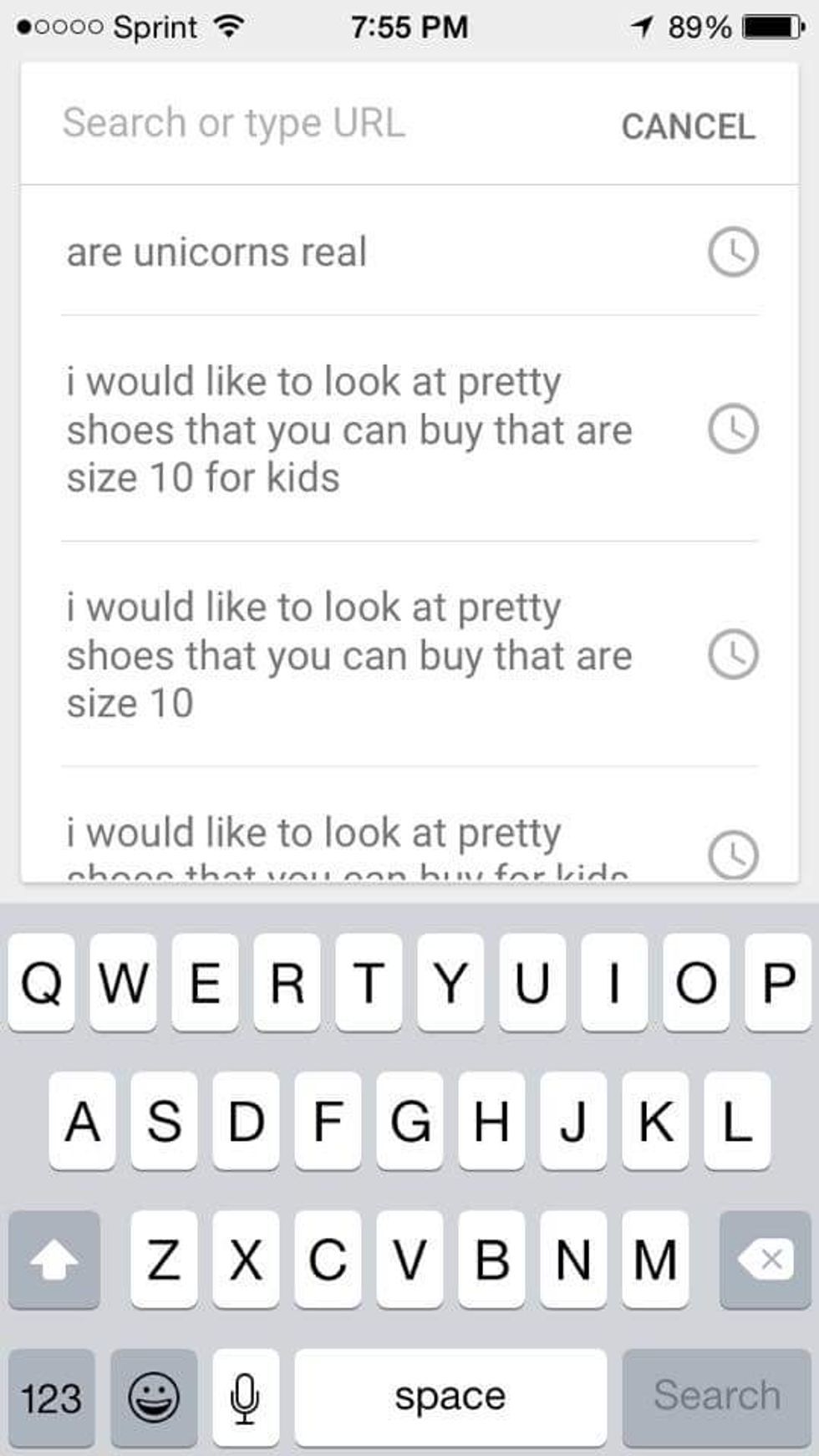Tap the Search or type URL field
819x1456 pixels.
click(318, 124)
